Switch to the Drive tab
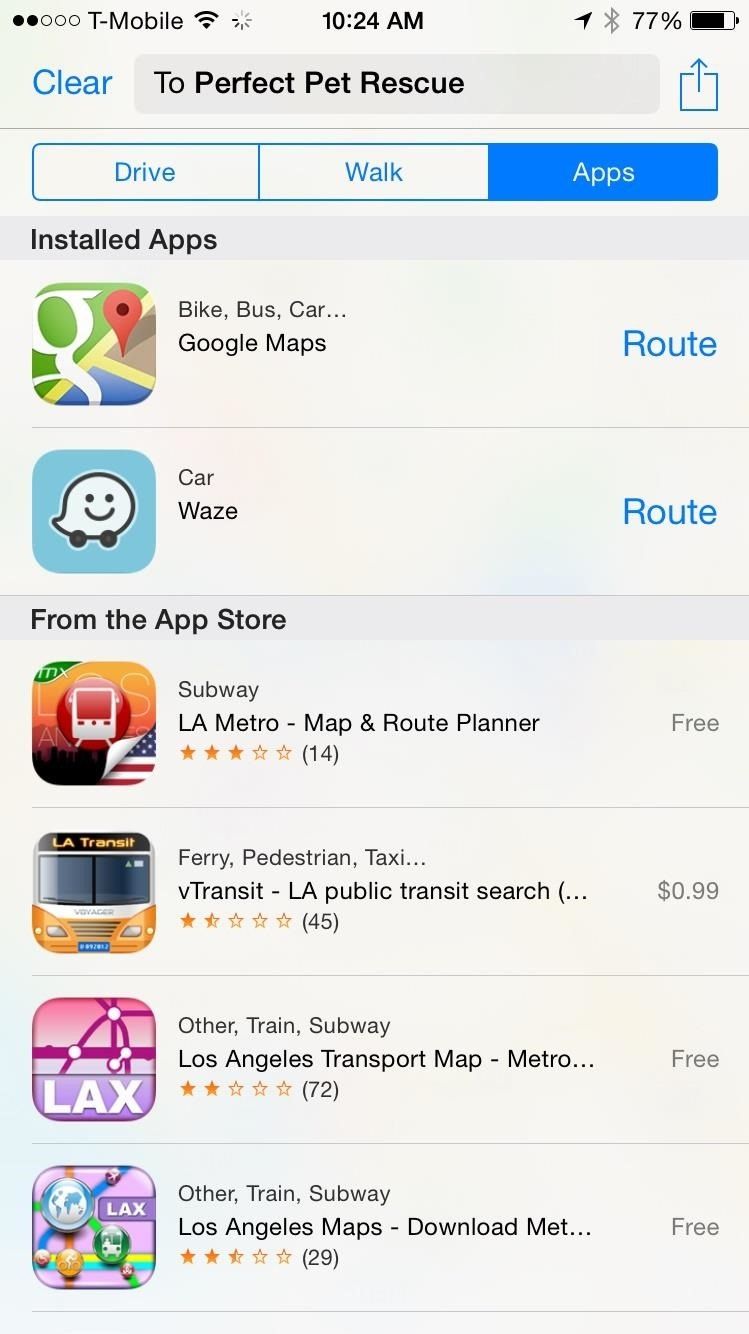The width and height of the screenshot is (749, 1334). pos(145,172)
